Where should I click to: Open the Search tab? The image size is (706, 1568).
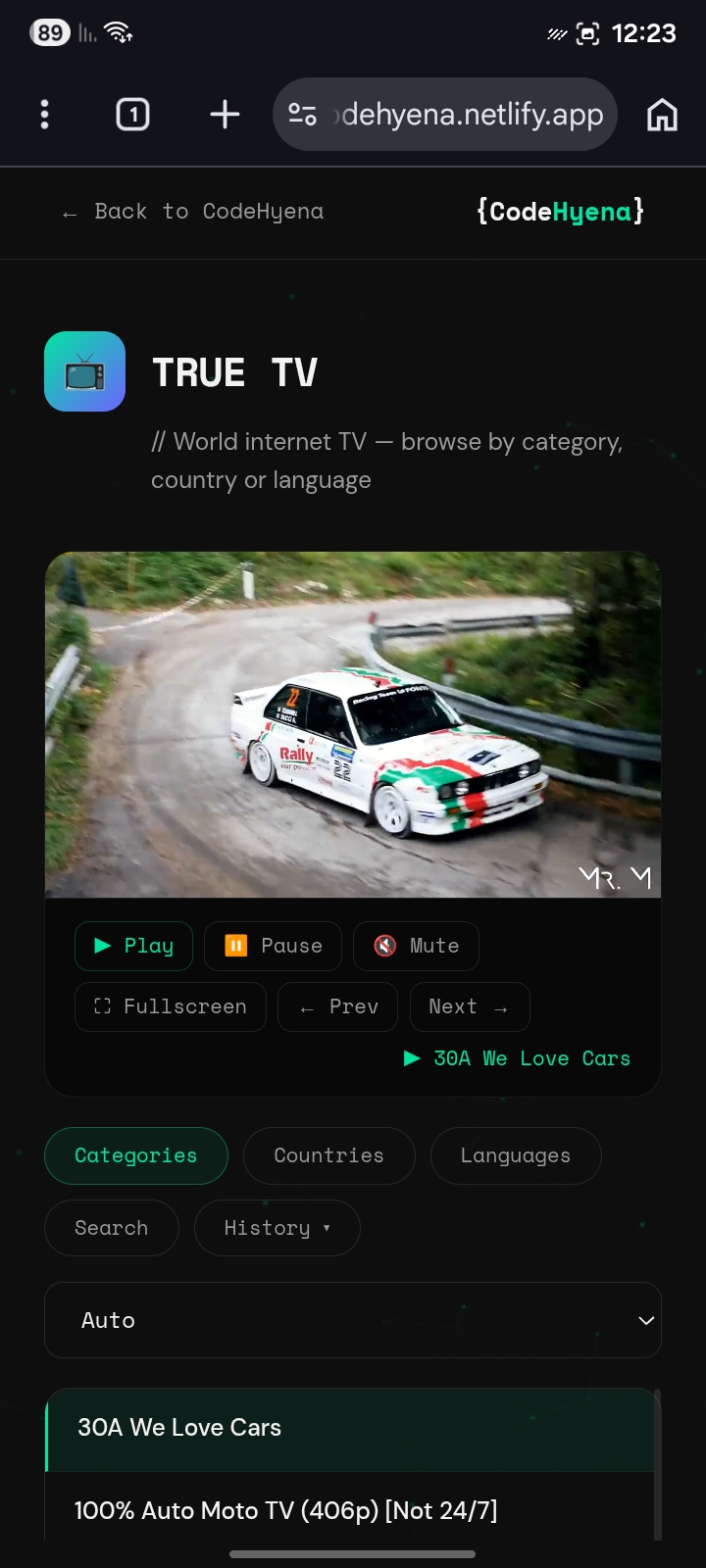coord(112,1228)
